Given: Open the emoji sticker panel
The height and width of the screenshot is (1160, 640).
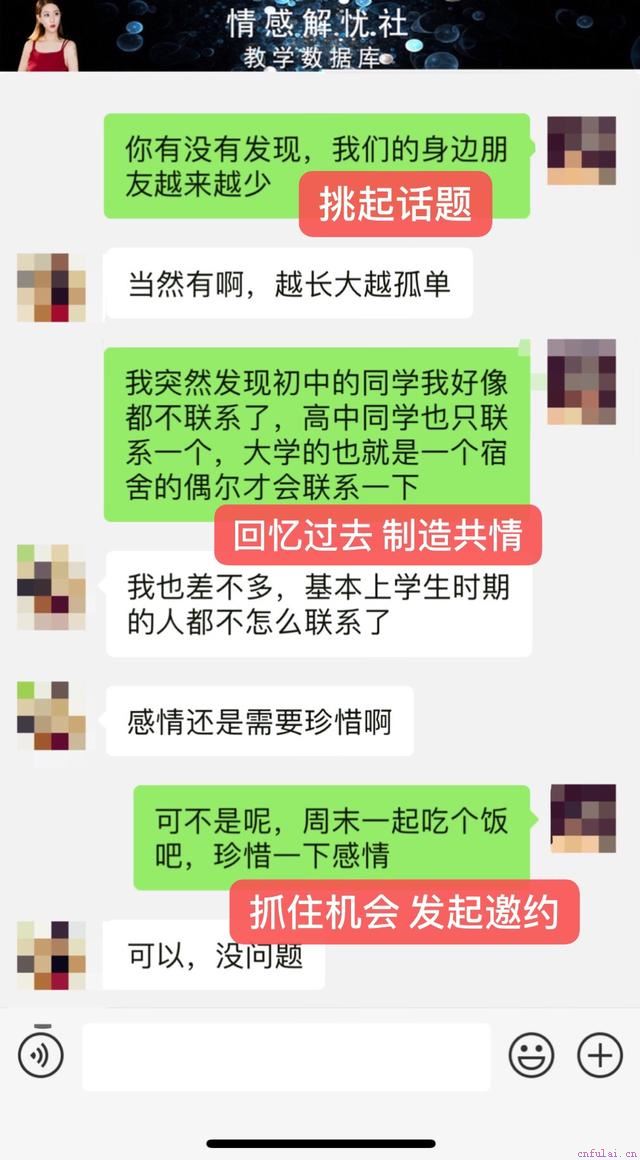Looking at the screenshot, I should click(531, 1055).
